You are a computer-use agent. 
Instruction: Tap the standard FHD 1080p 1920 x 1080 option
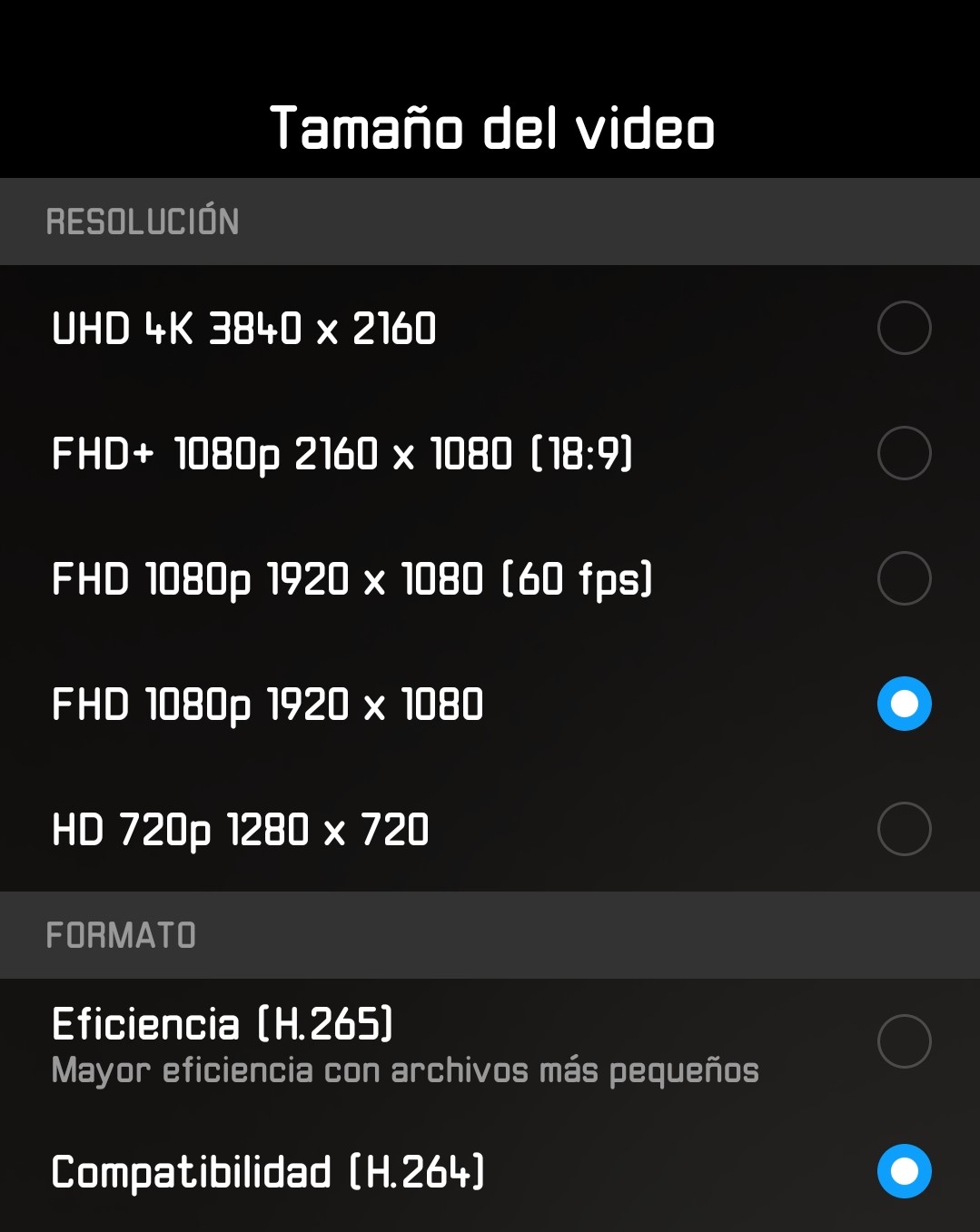pos(904,704)
